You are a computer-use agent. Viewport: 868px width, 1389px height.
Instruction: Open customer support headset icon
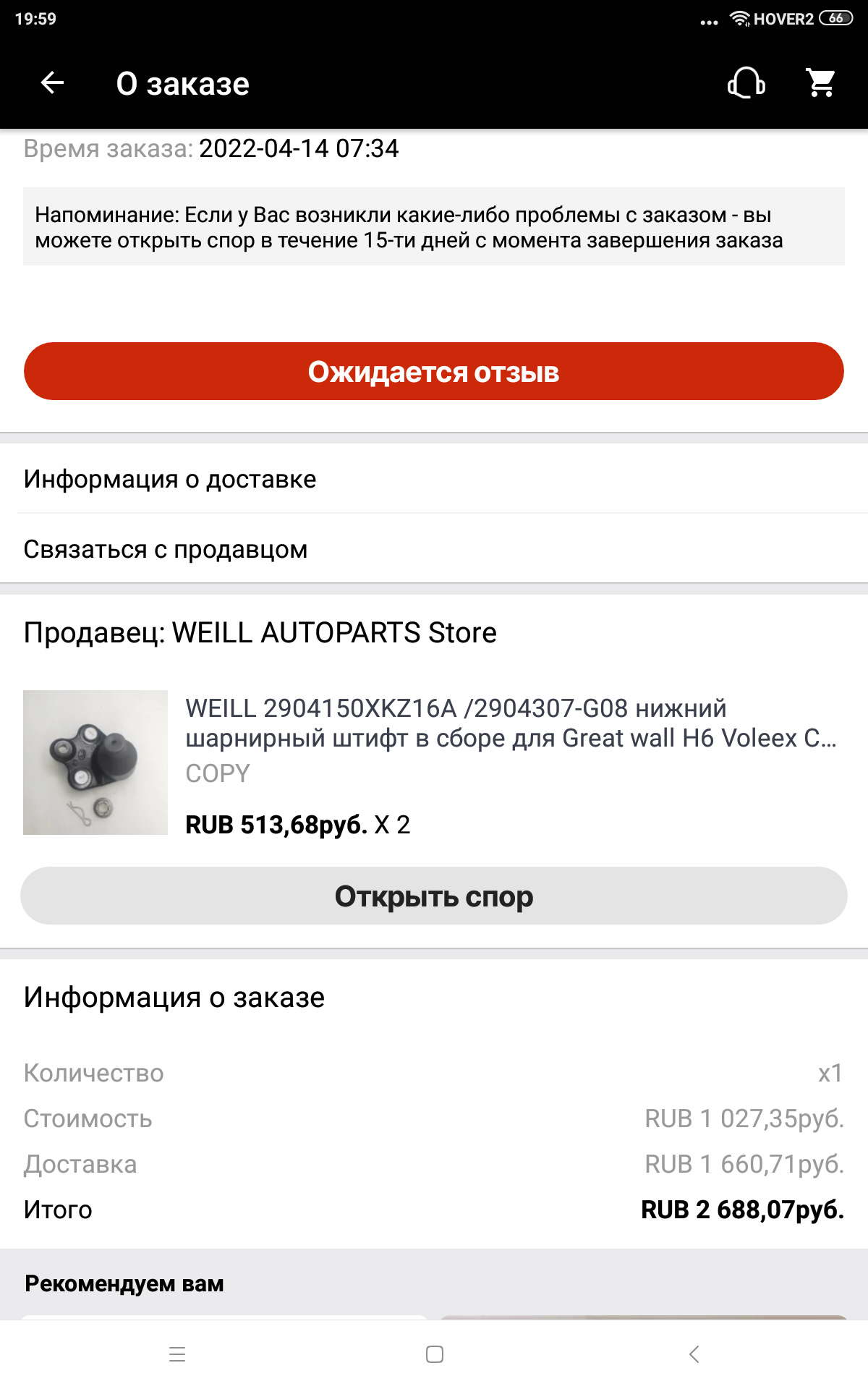click(x=746, y=83)
